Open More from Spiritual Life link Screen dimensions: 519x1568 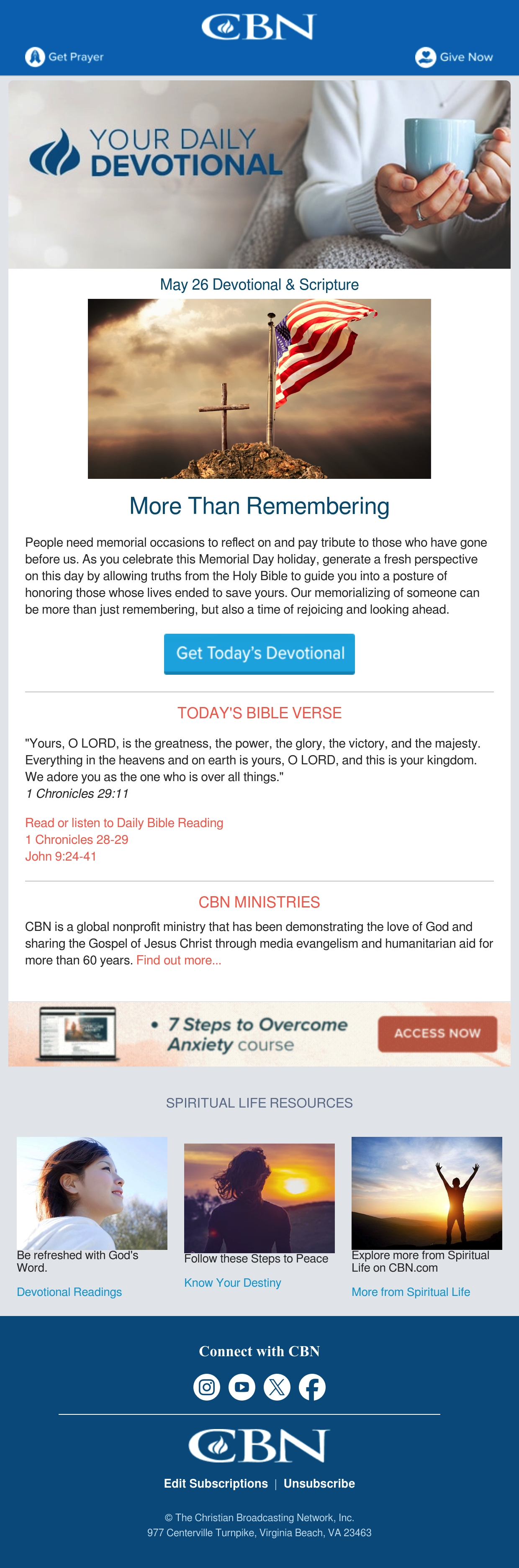[411, 1292]
